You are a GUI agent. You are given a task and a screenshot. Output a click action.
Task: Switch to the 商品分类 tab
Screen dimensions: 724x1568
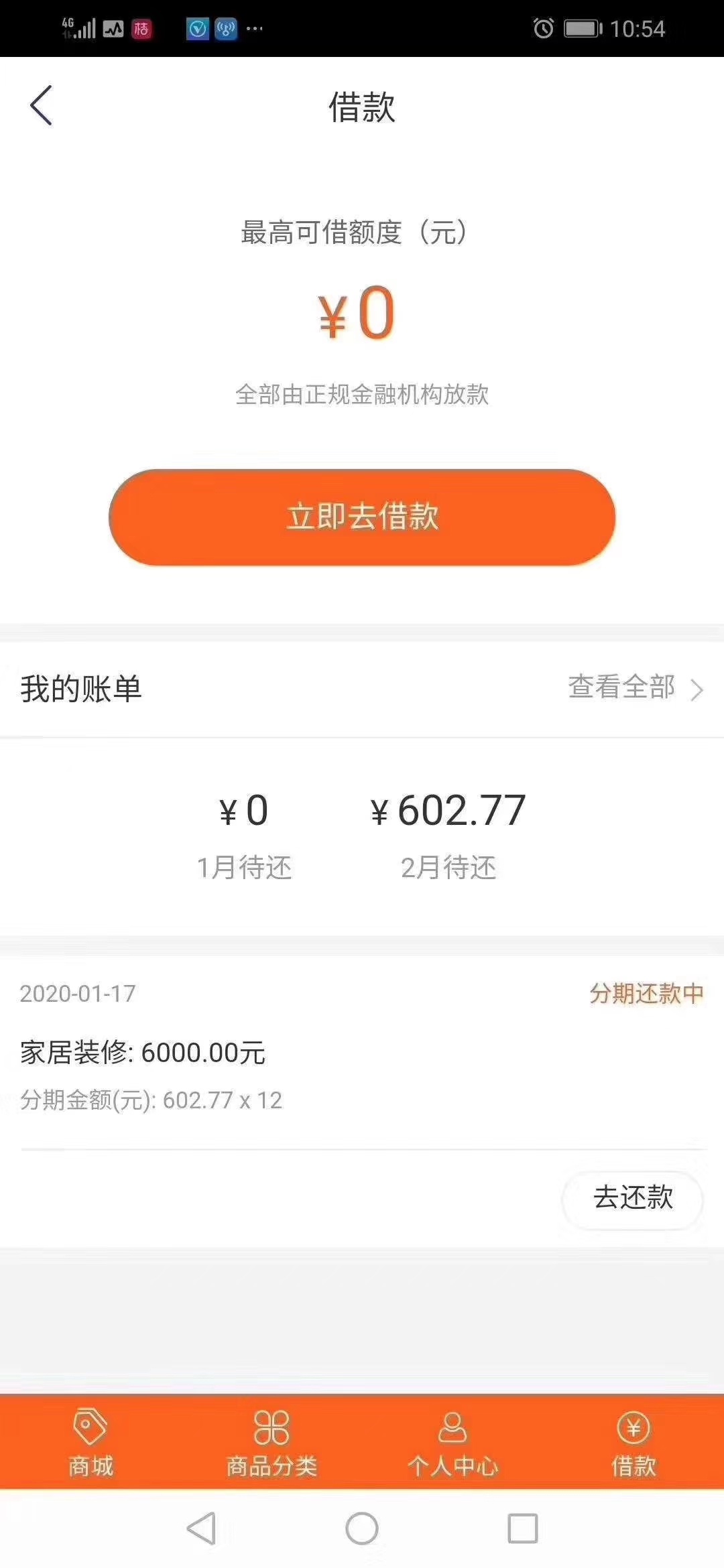271,1443
